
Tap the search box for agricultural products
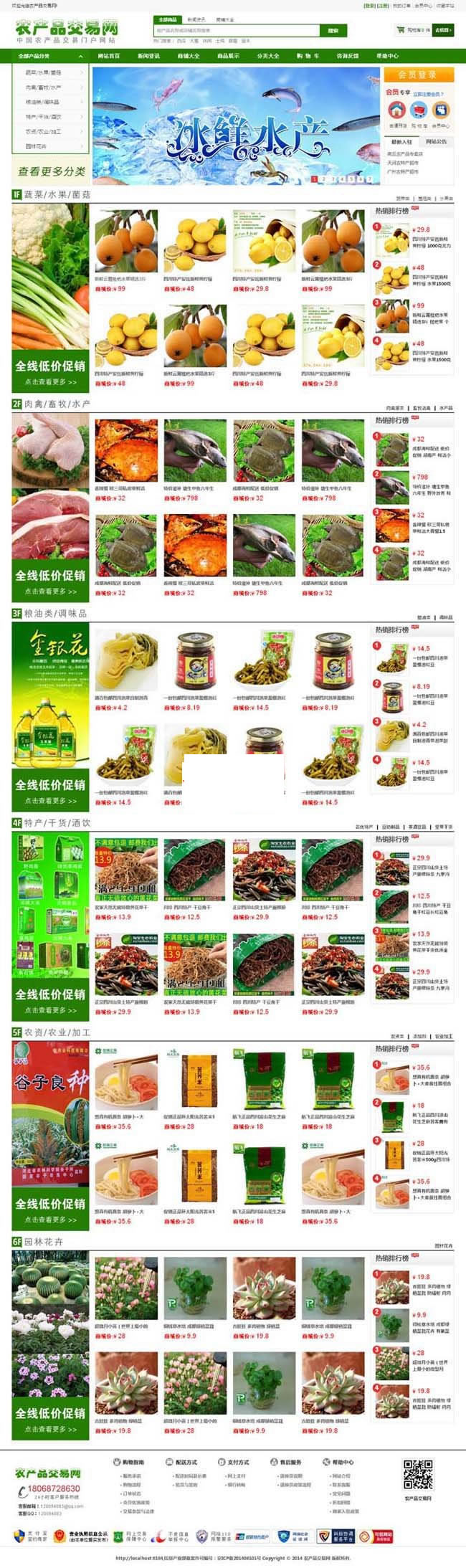237,31
